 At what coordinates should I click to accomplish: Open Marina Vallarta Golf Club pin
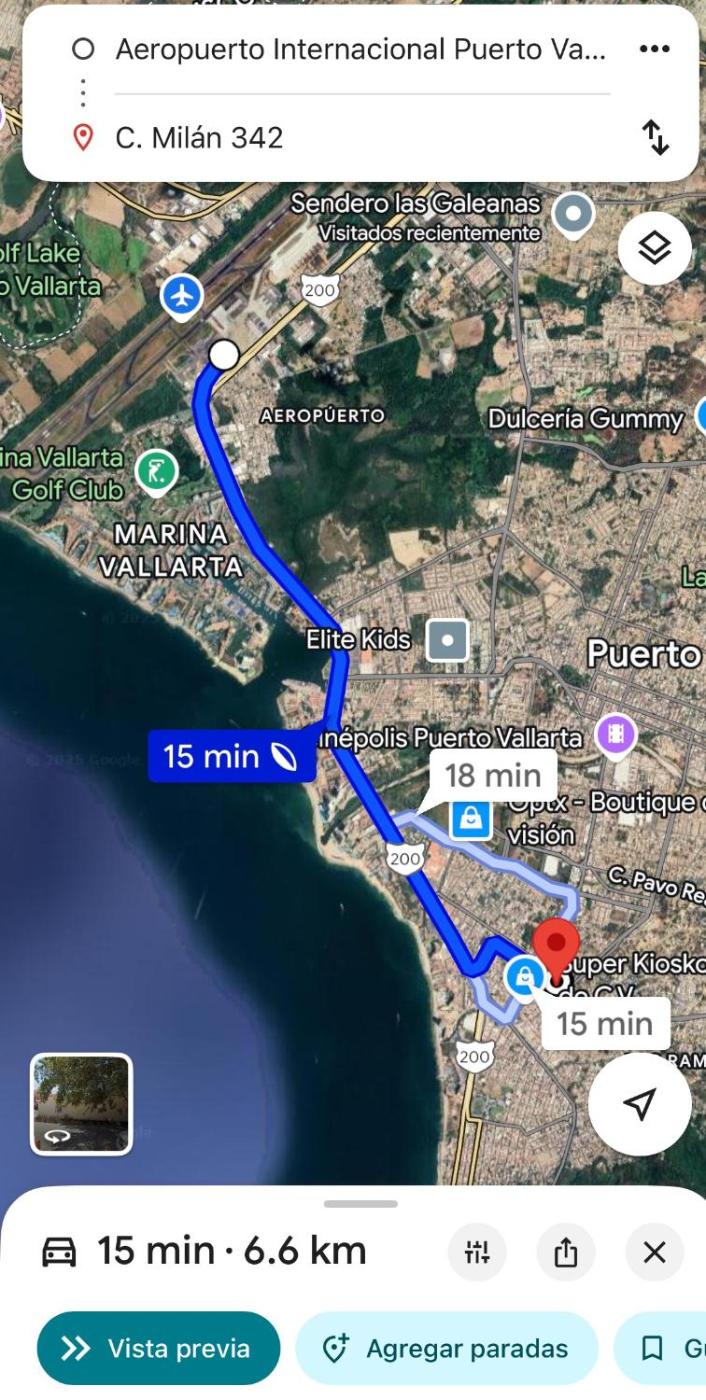pyautogui.click(x=157, y=470)
